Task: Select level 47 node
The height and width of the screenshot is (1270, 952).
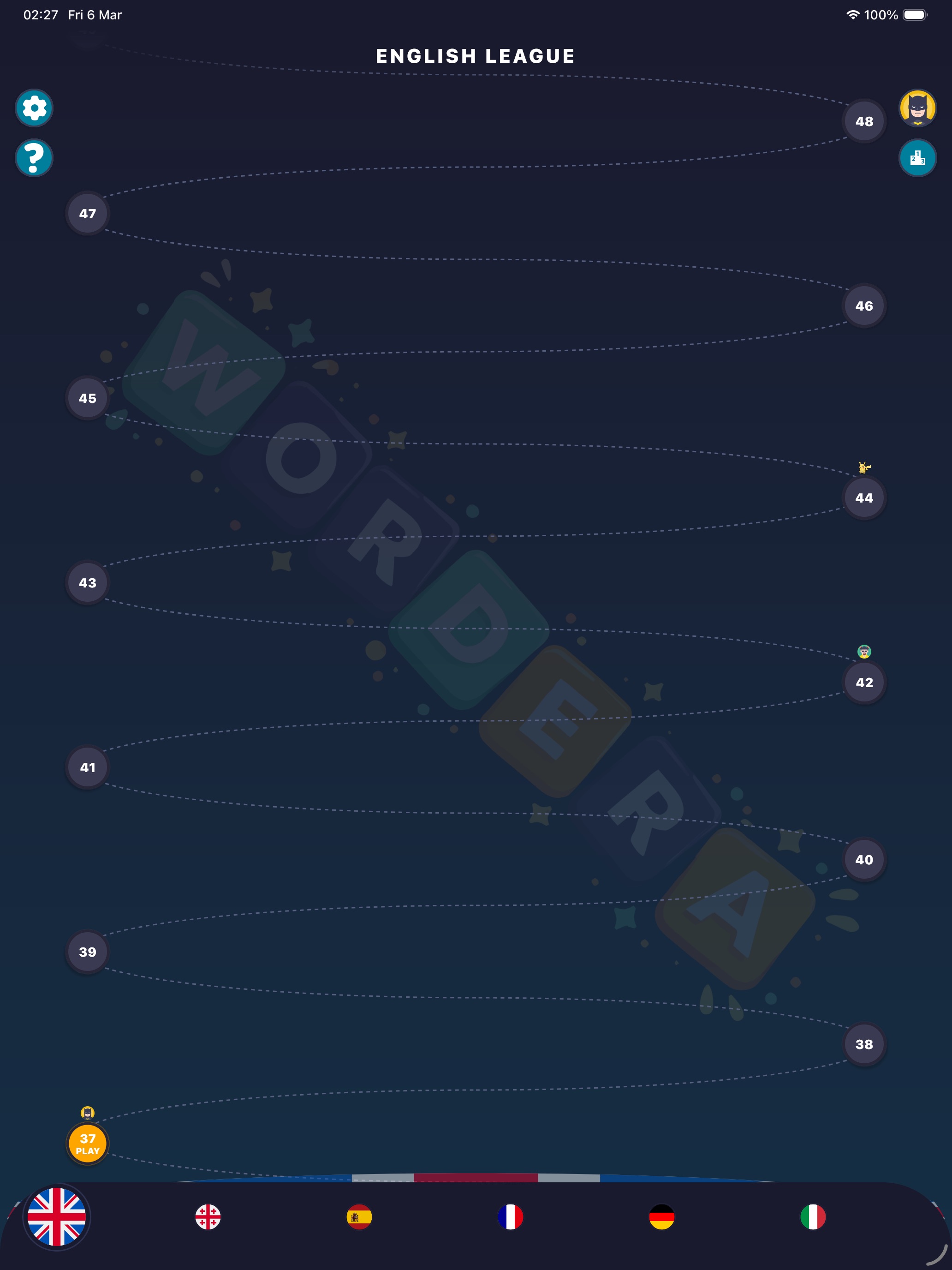Action: [88, 214]
